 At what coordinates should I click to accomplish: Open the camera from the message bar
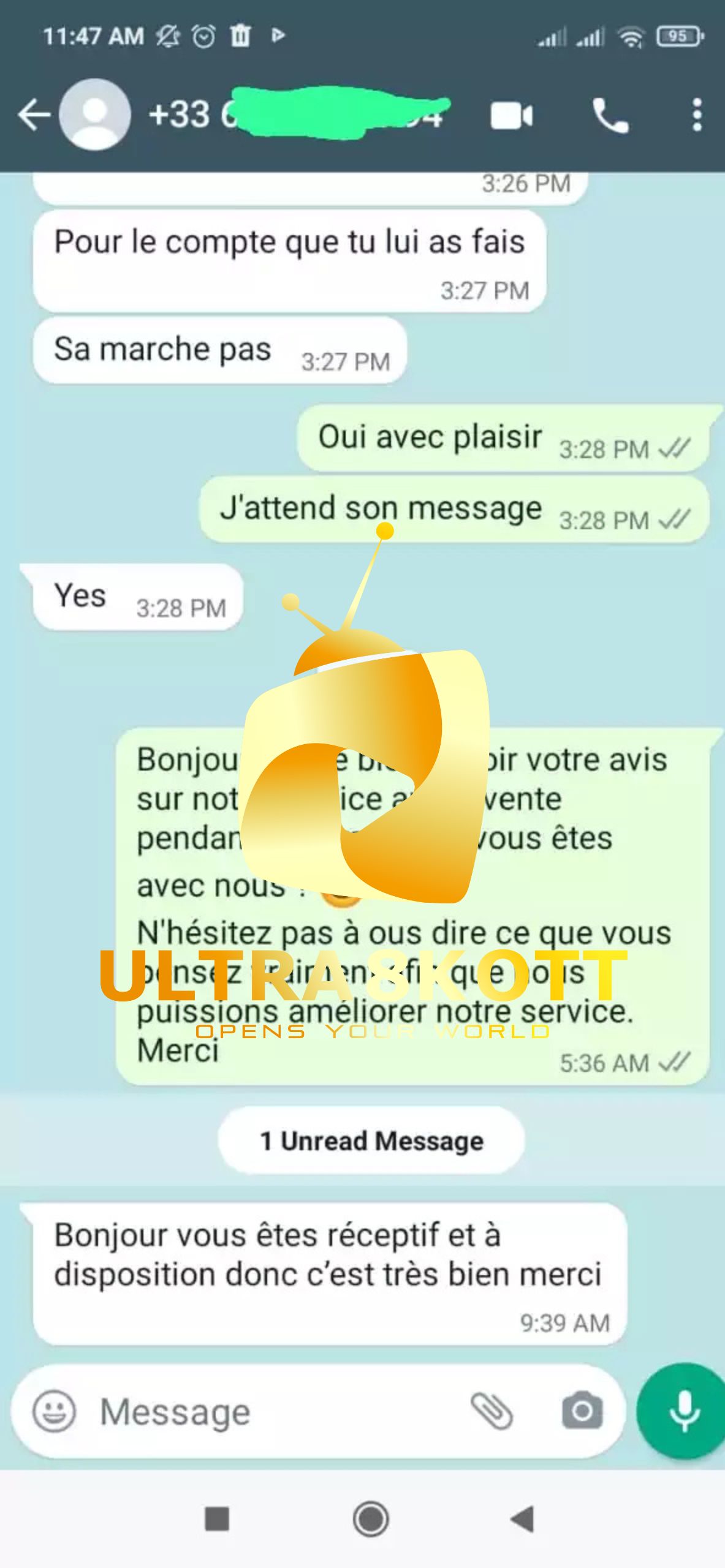pyautogui.click(x=582, y=1411)
